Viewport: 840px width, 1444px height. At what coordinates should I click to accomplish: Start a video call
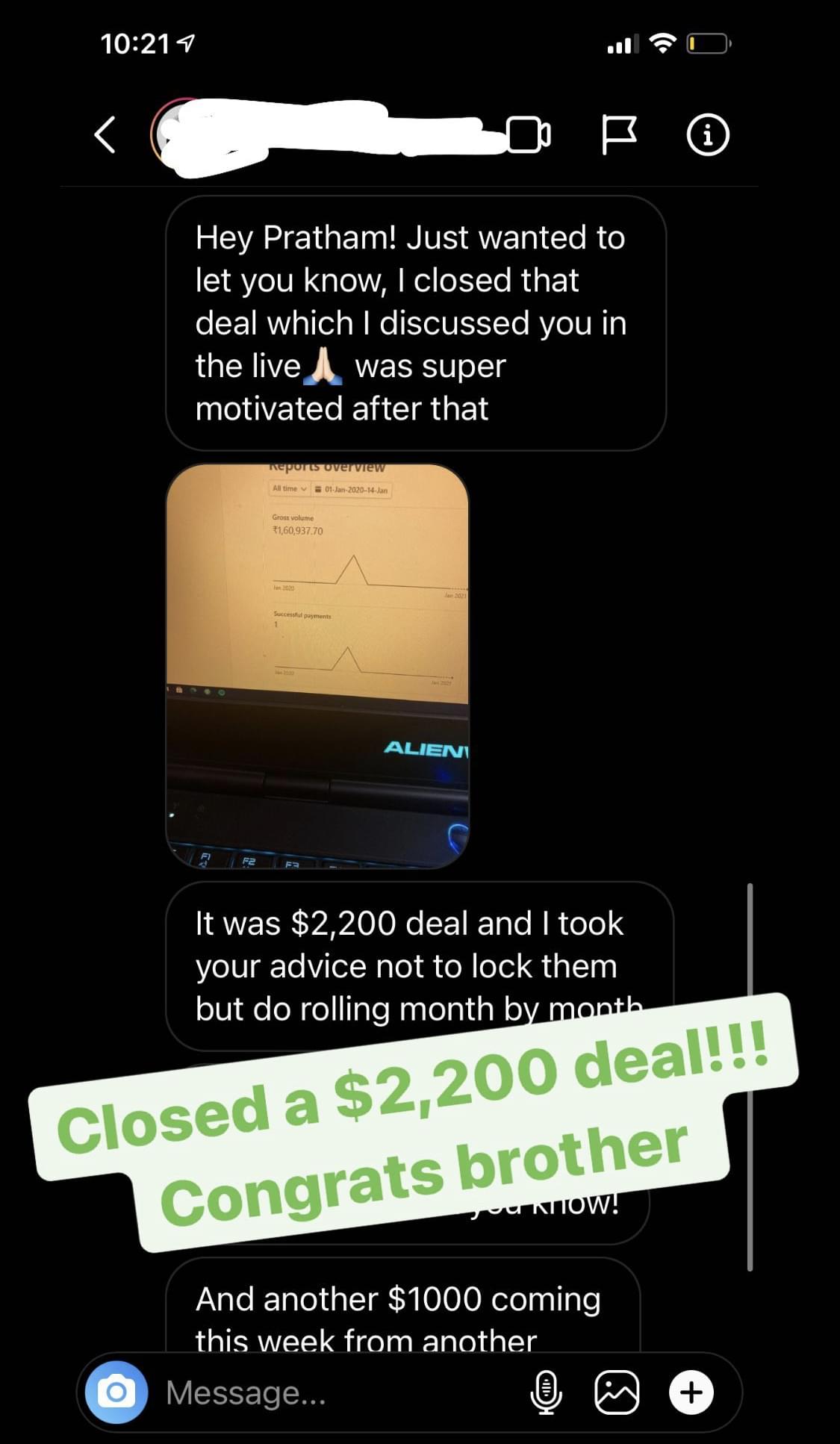(529, 135)
